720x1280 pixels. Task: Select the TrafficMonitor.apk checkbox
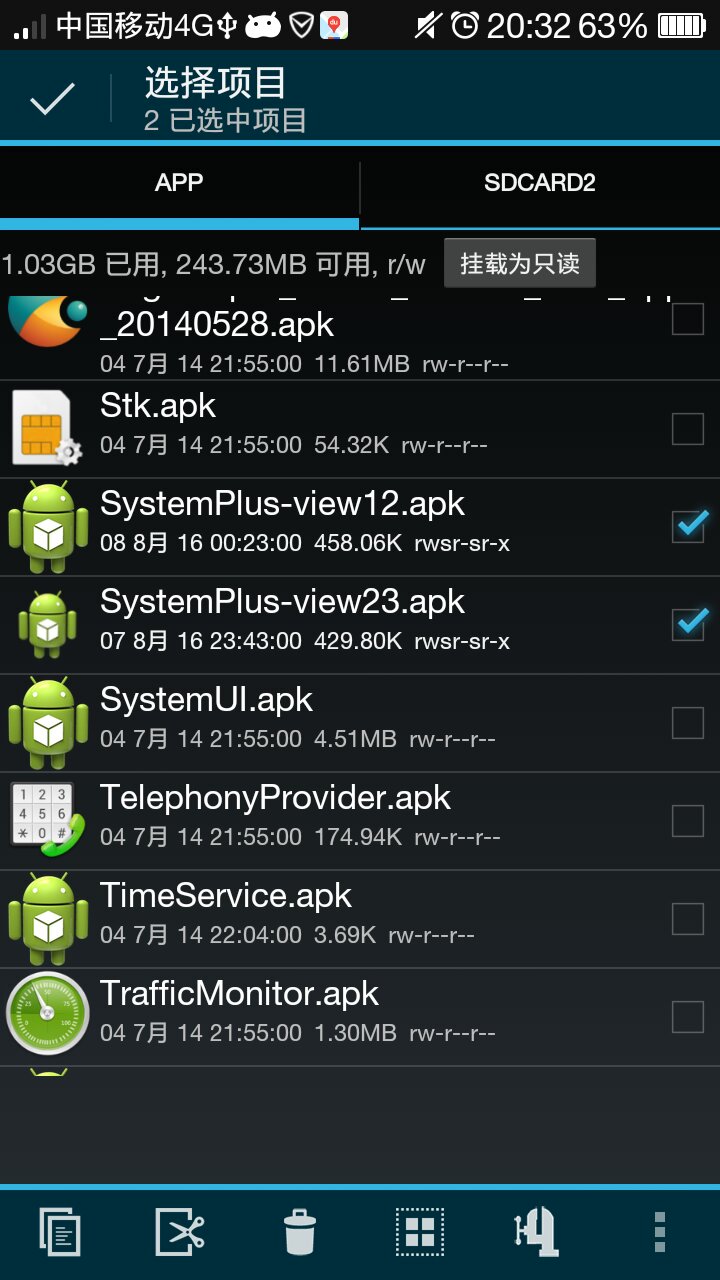click(x=687, y=1016)
